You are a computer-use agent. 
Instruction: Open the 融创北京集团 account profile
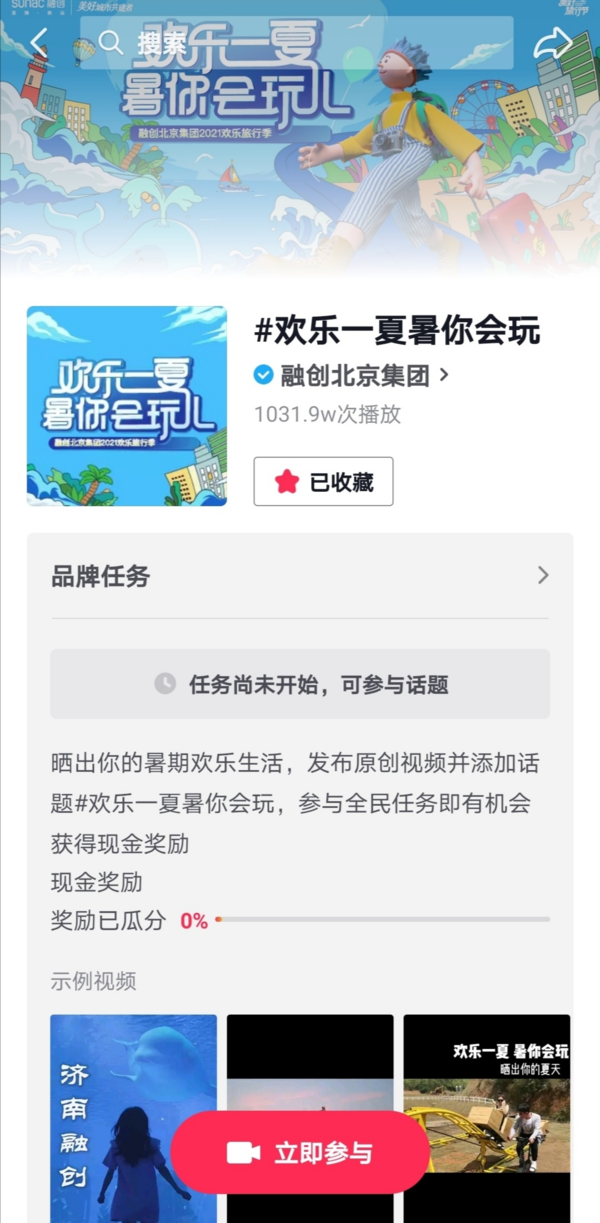pyautogui.click(x=351, y=375)
